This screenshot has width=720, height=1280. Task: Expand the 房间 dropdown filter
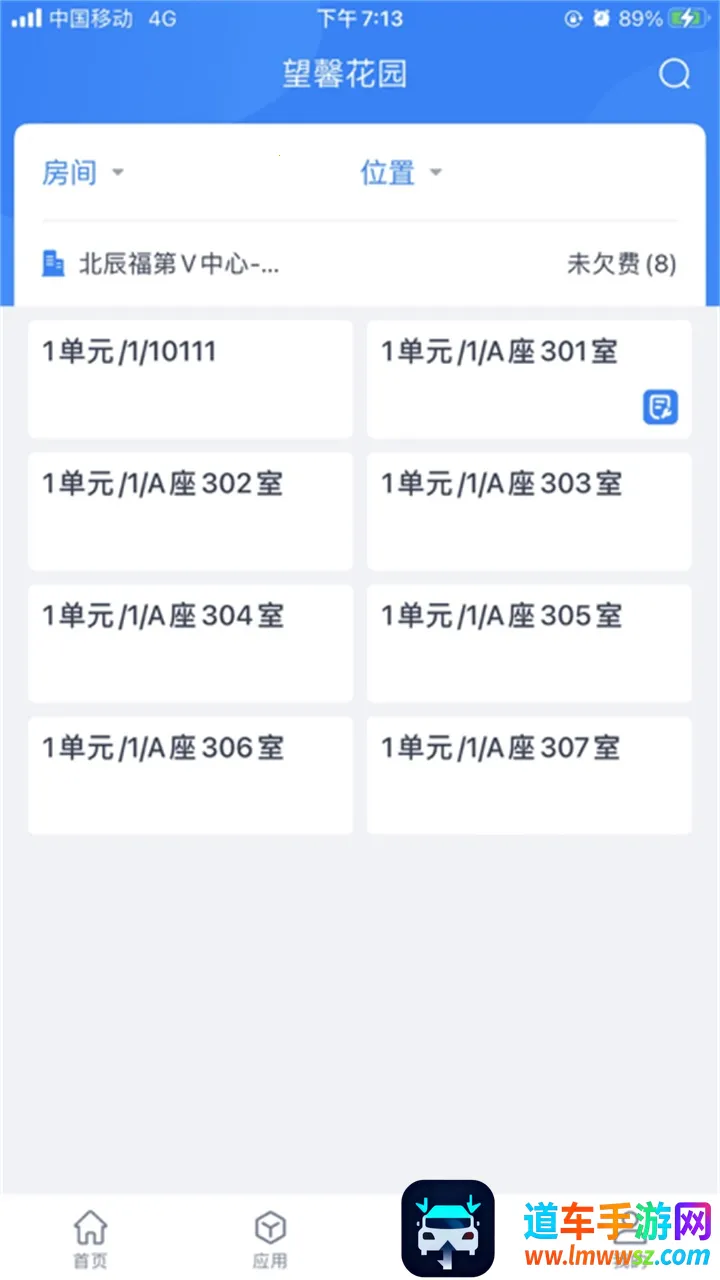[83, 173]
